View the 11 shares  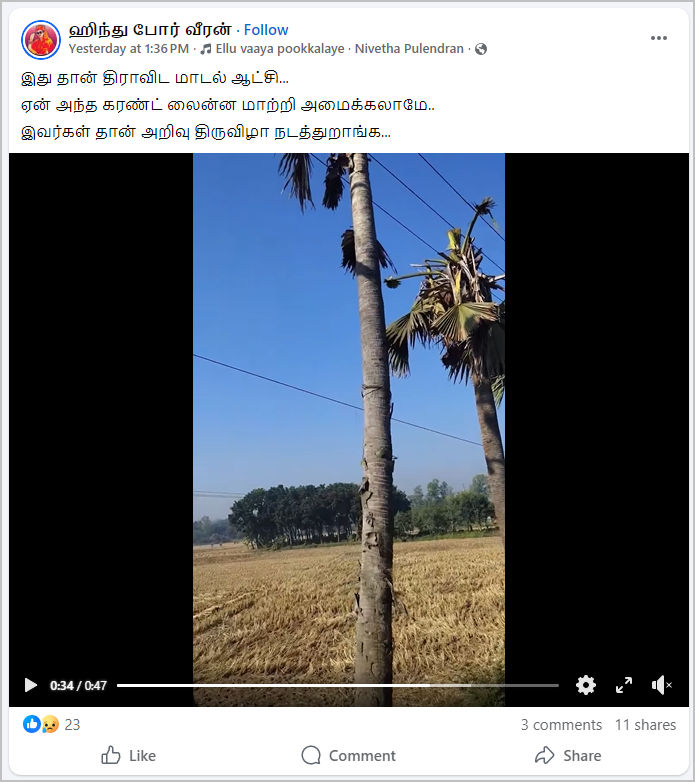[645, 725]
